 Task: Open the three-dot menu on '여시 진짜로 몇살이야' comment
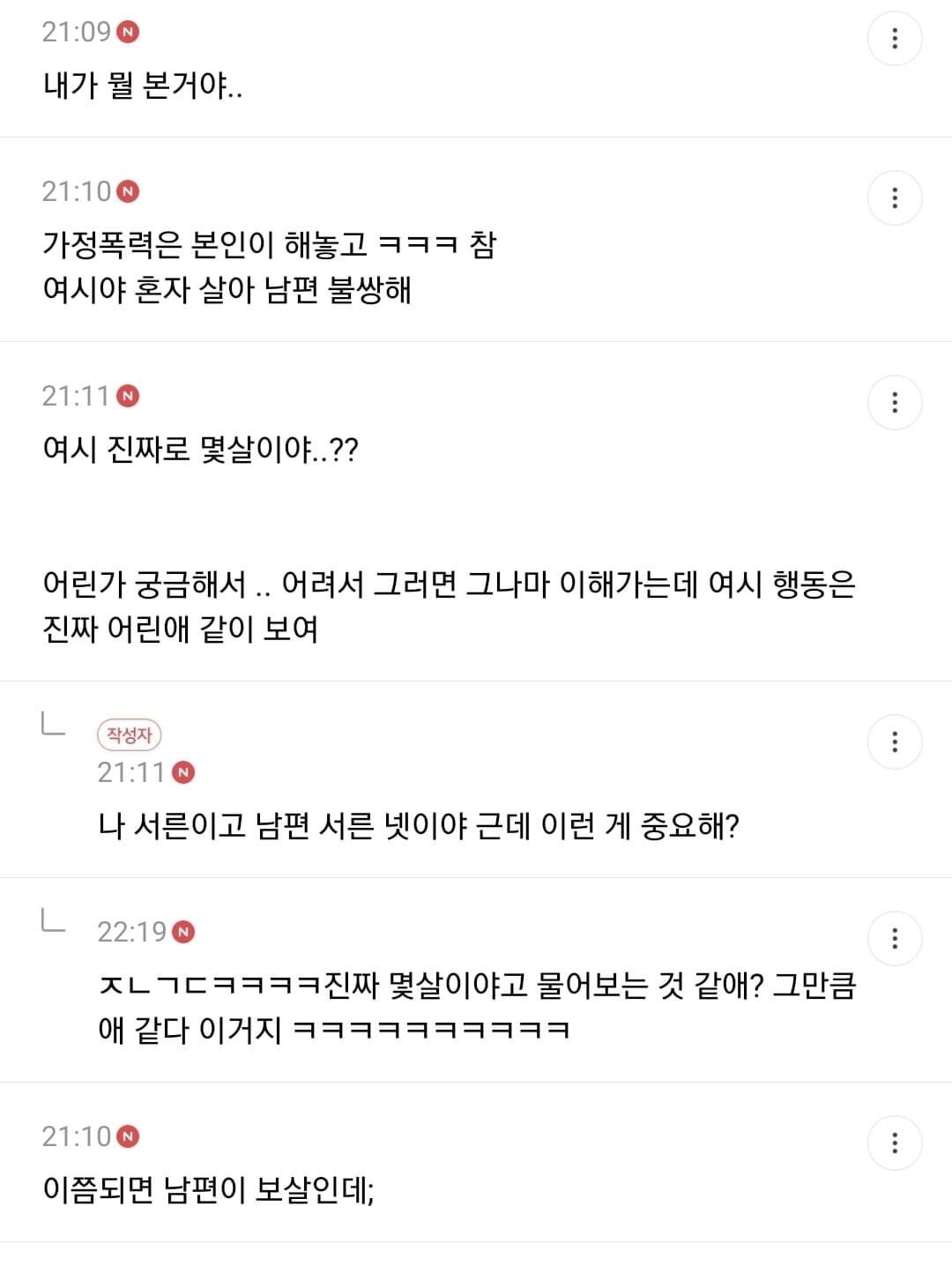pyautogui.click(x=895, y=403)
